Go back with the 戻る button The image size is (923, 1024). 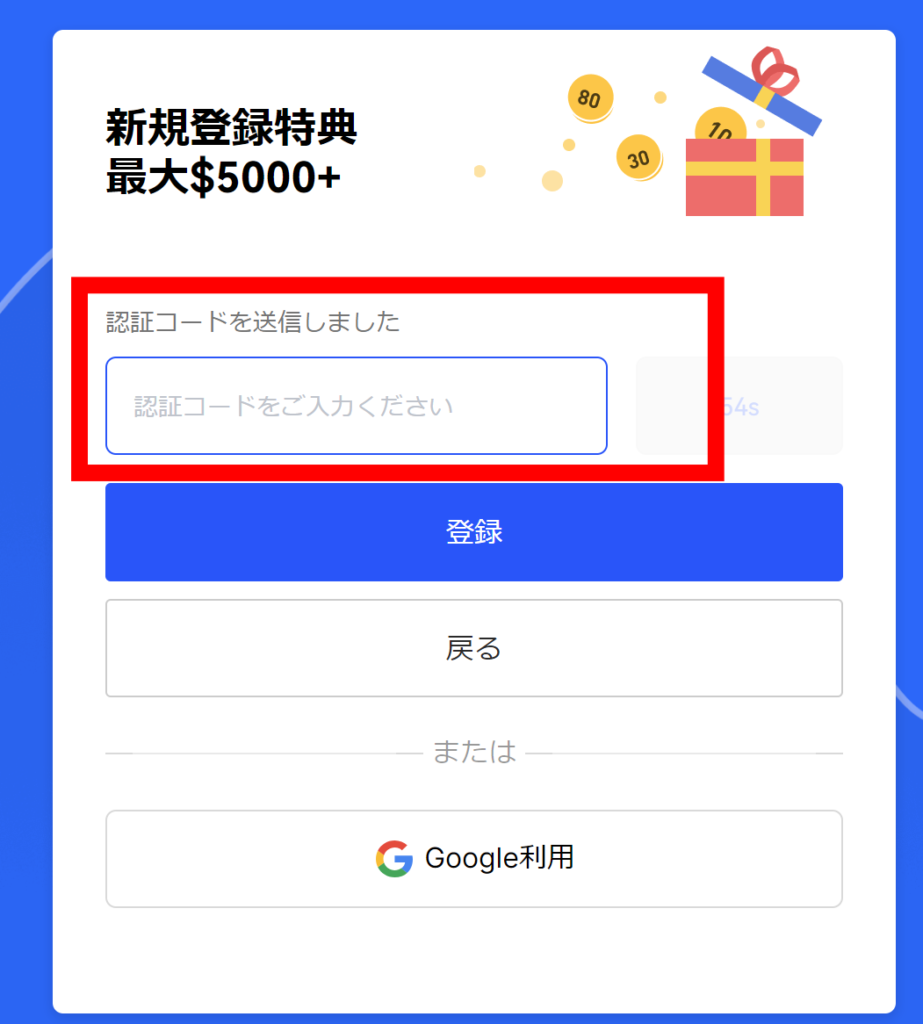point(474,648)
